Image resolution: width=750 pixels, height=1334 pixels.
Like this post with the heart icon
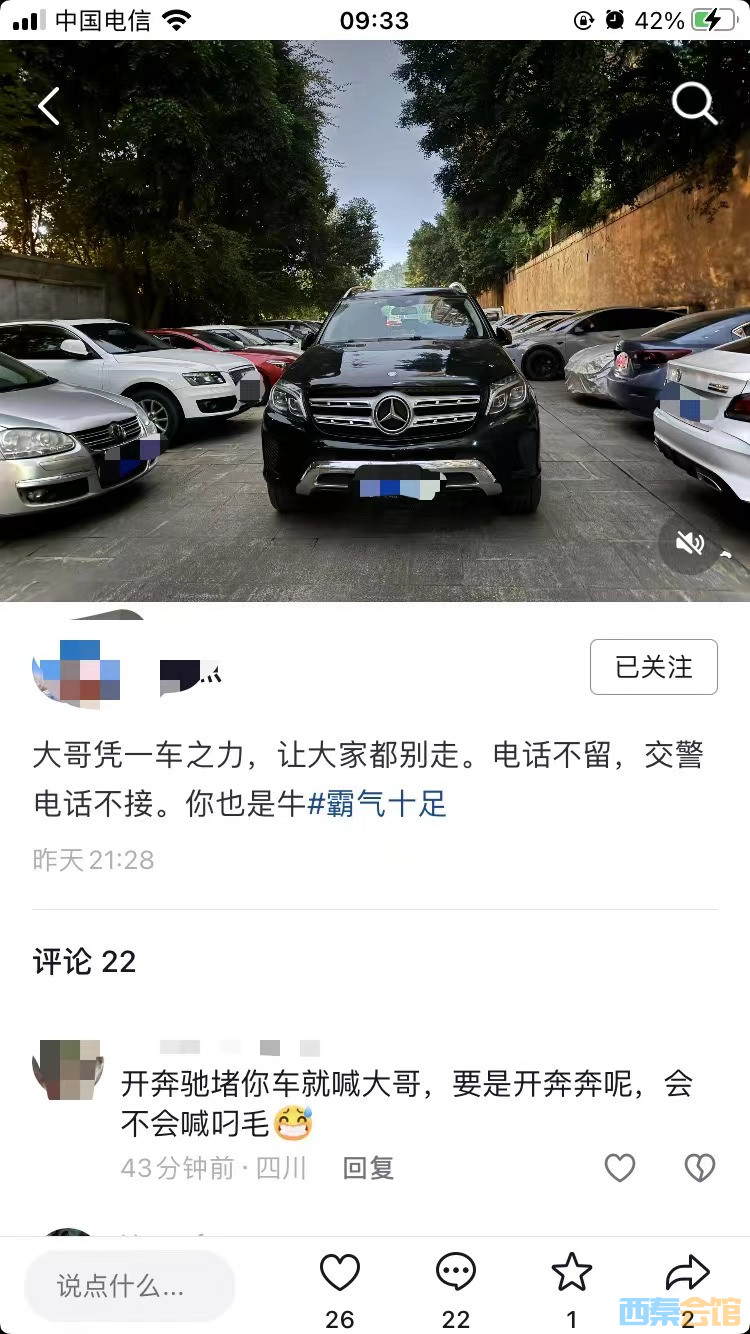pos(339,1273)
